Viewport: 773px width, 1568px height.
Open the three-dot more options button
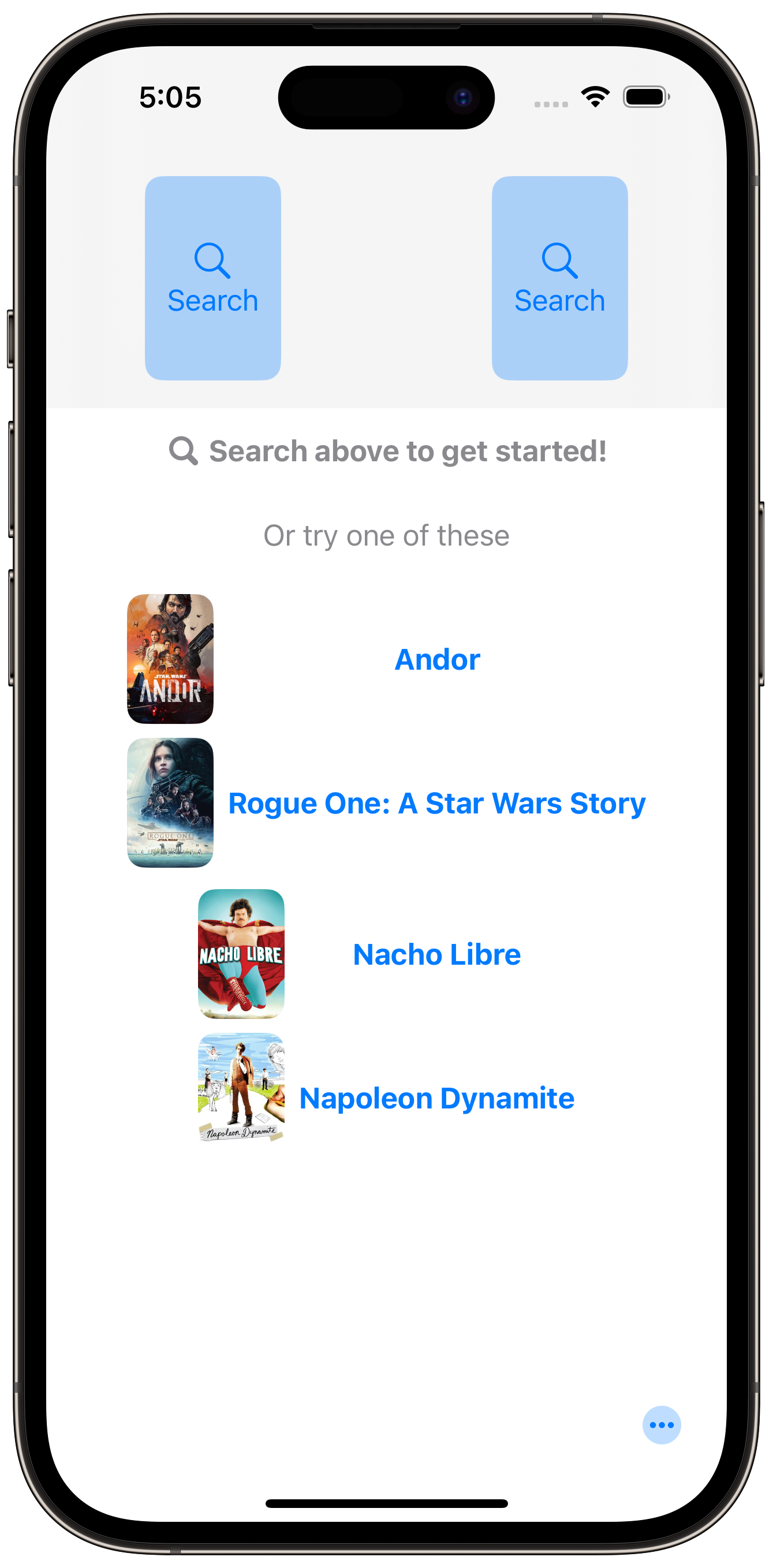pyautogui.click(x=662, y=1424)
